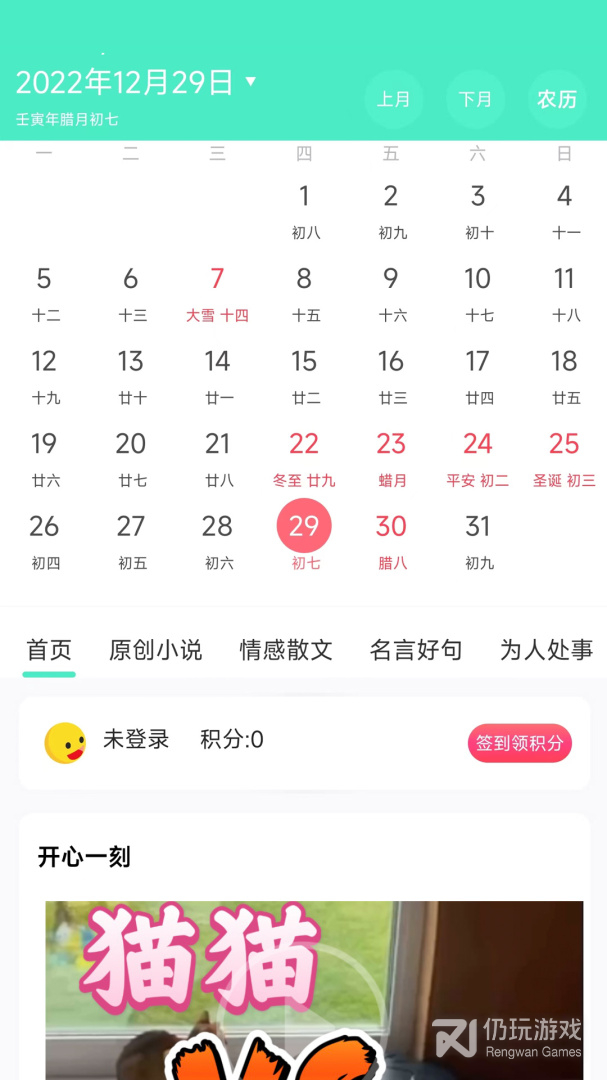Image resolution: width=607 pixels, height=1080 pixels.
Task: Expand the 2022年12月29日 date picker
Action: (x=136, y=83)
